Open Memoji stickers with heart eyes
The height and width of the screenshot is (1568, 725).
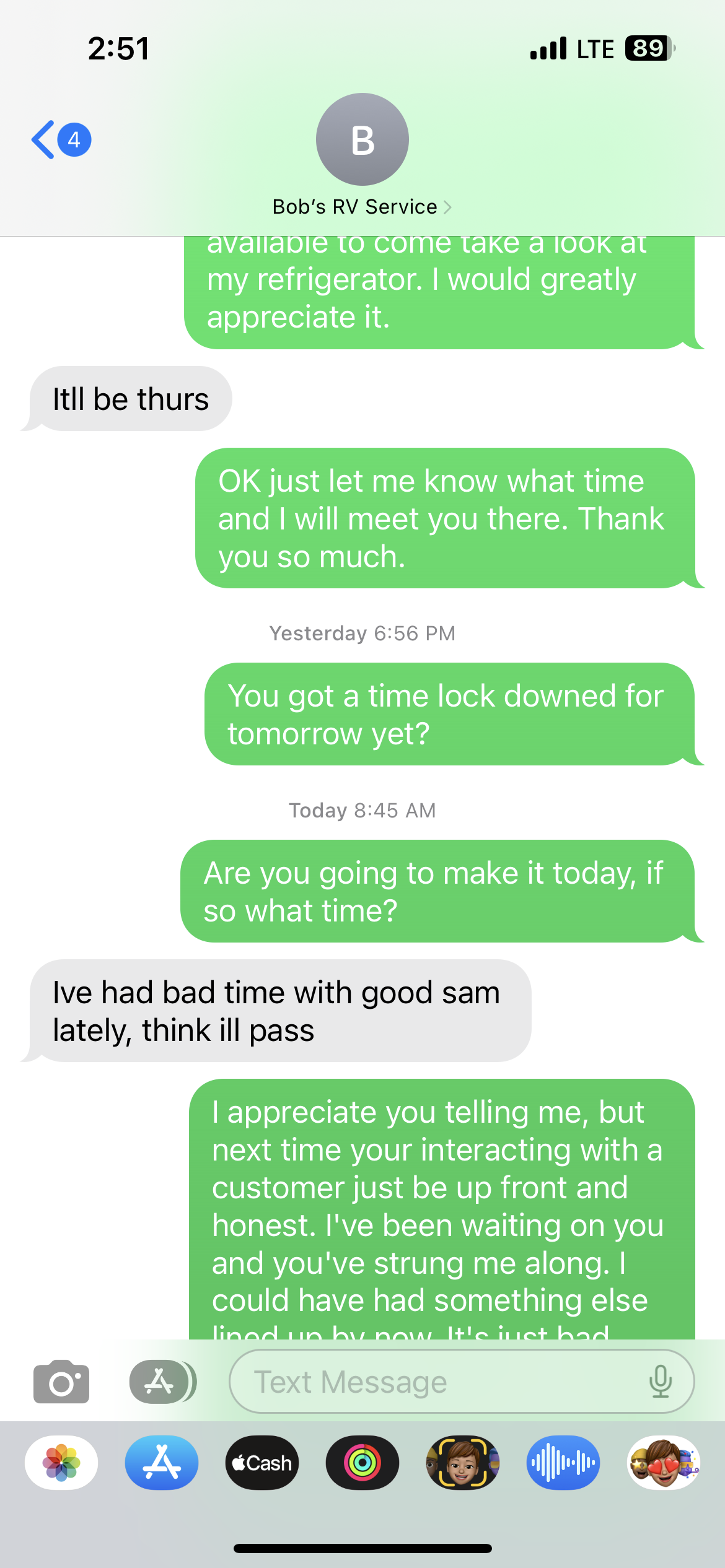[x=664, y=1463]
